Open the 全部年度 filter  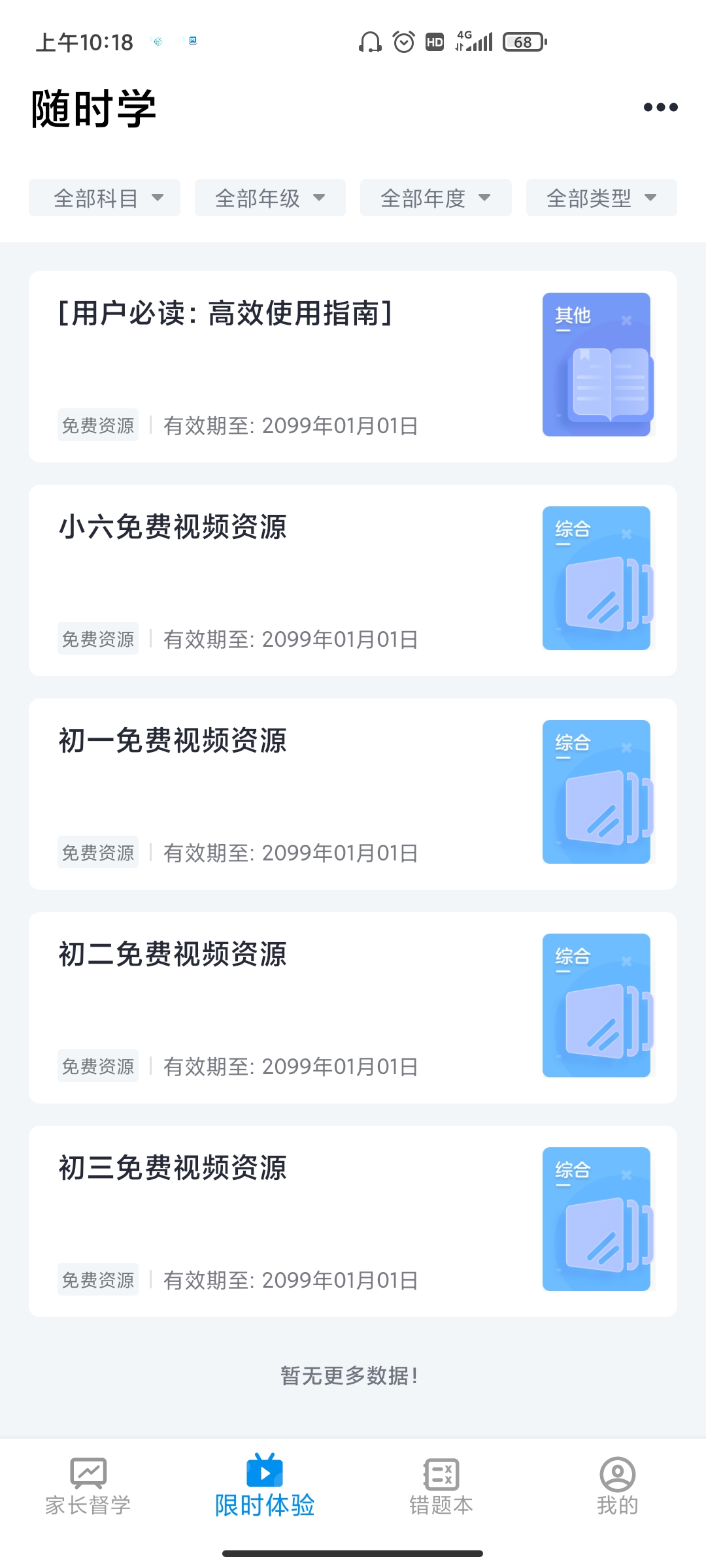(x=435, y=197)
